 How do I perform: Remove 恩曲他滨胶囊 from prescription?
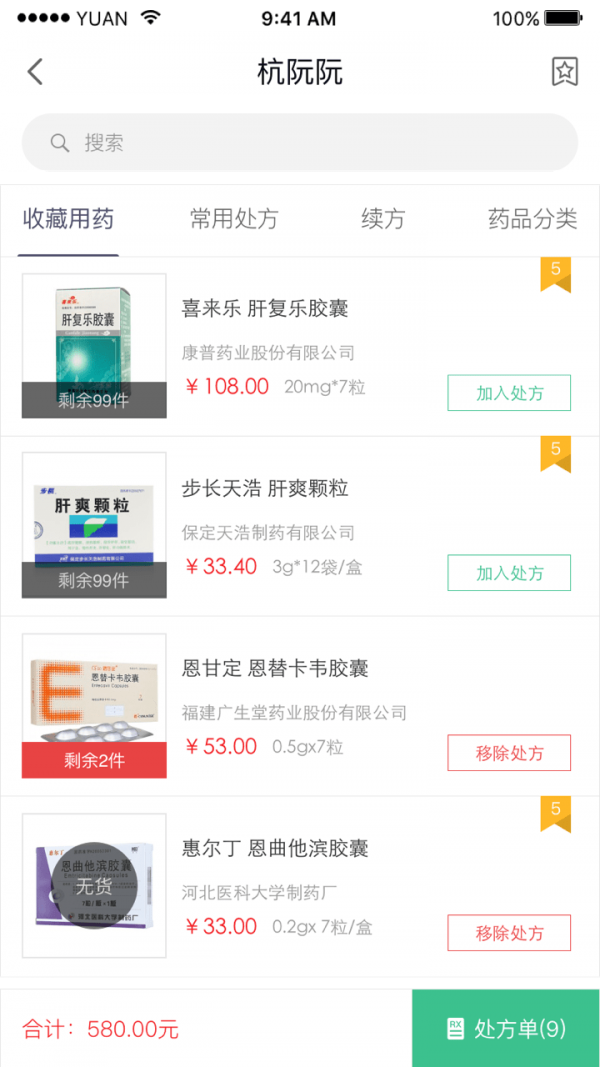tap(509, 933)
